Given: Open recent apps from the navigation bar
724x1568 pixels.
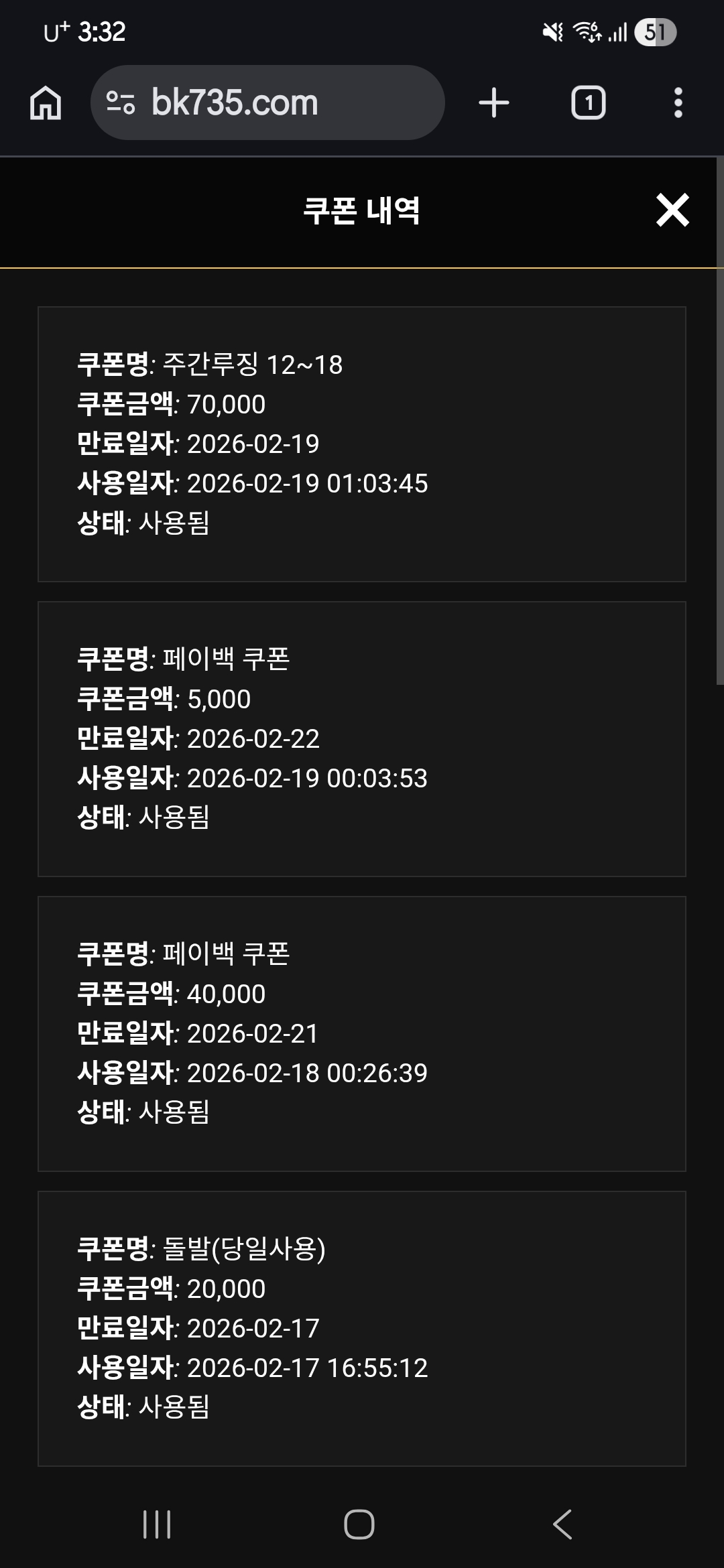Looking at the screenshot, I should (158, 1524).
